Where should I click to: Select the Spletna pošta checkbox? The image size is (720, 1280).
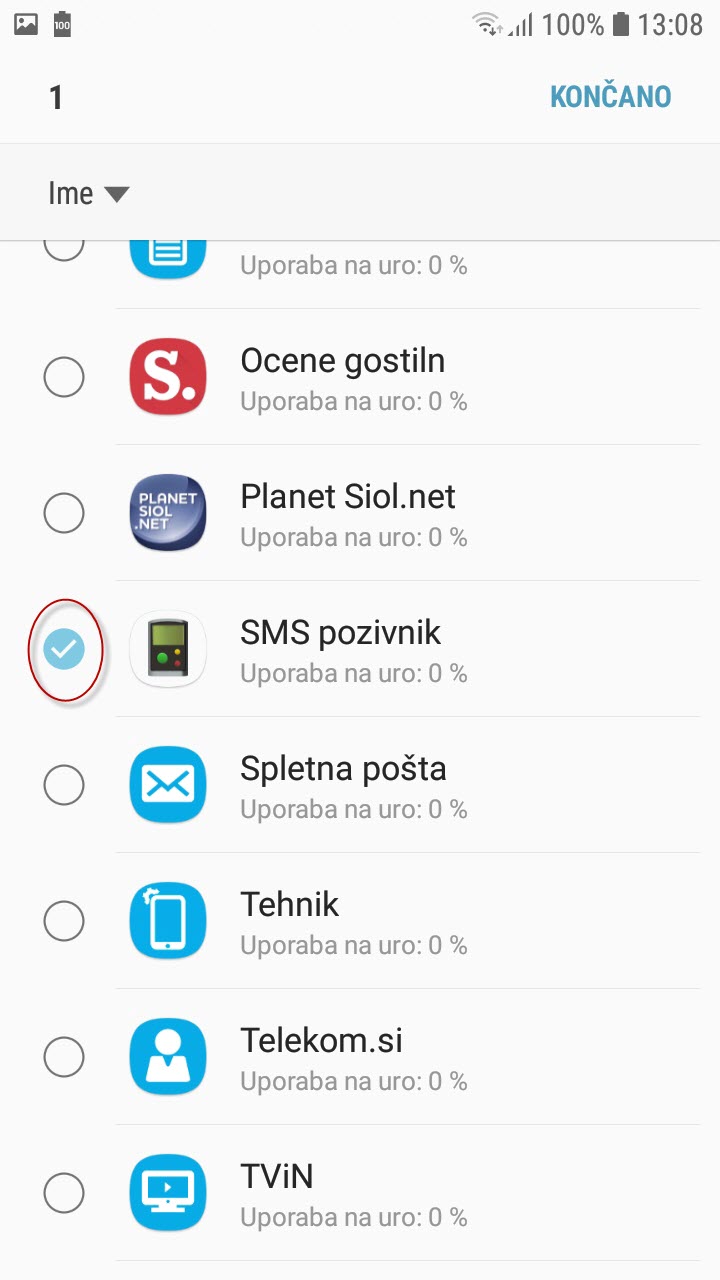pos(64,785)
